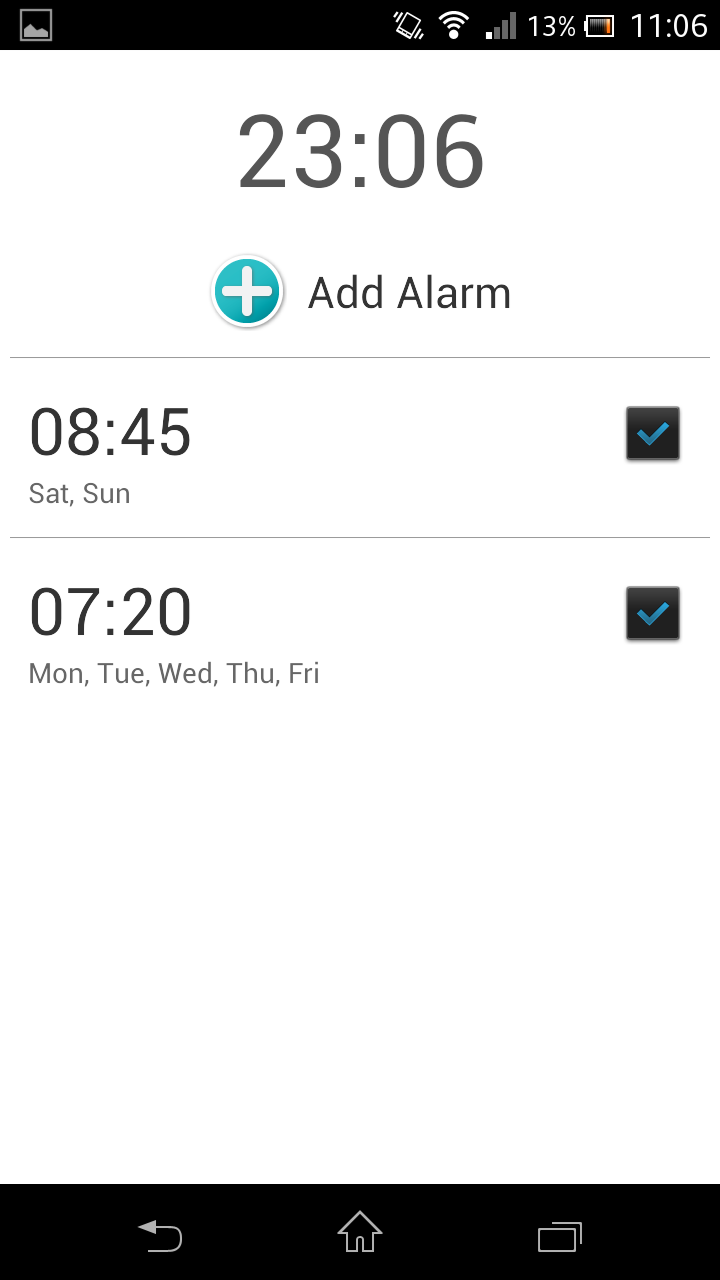Screen dimensions: 720x1280
Task: Tap the Sat, Sun repeat days text
Action: (79, 493)
